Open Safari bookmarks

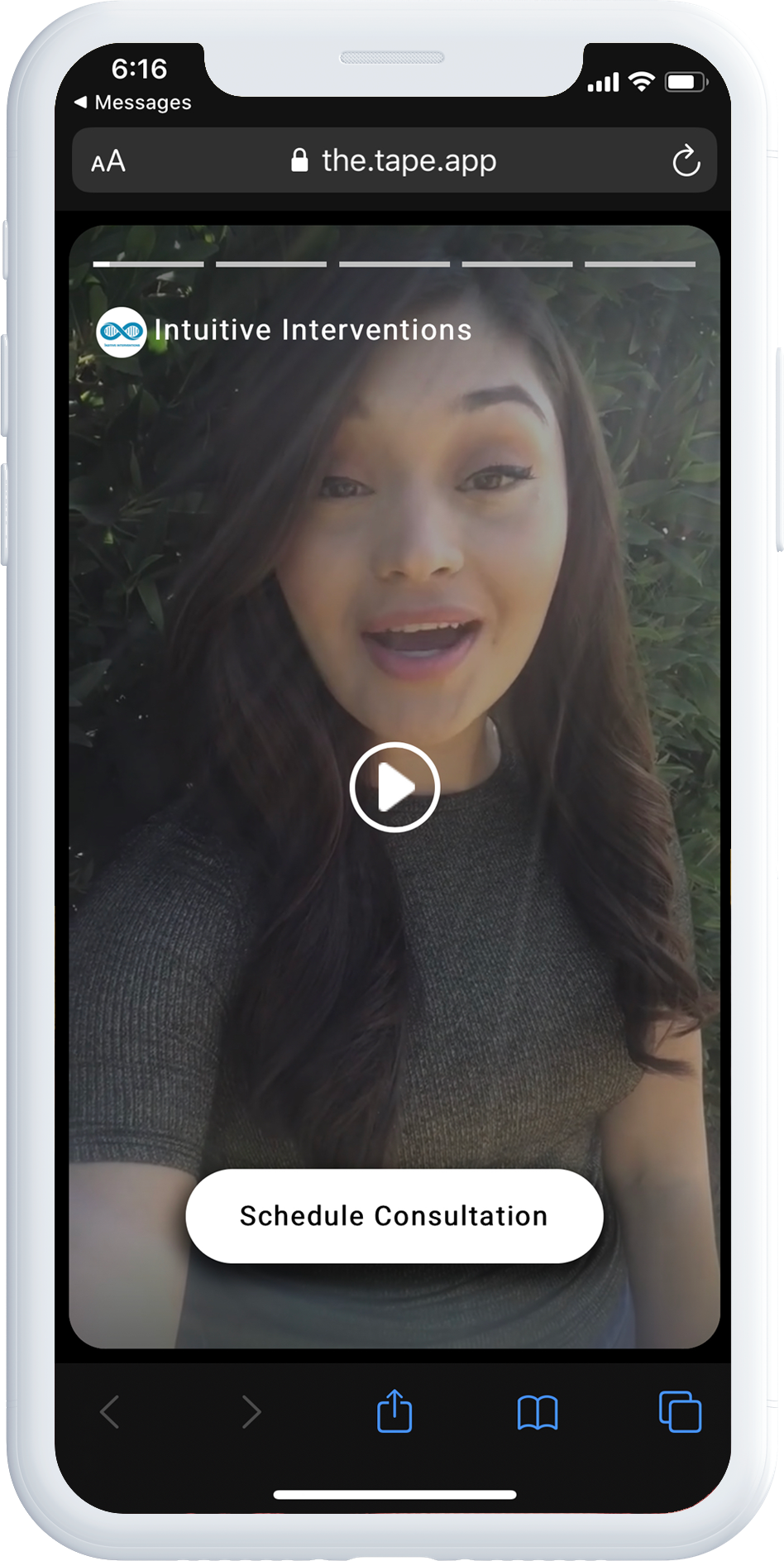[x=538, y=1412]
